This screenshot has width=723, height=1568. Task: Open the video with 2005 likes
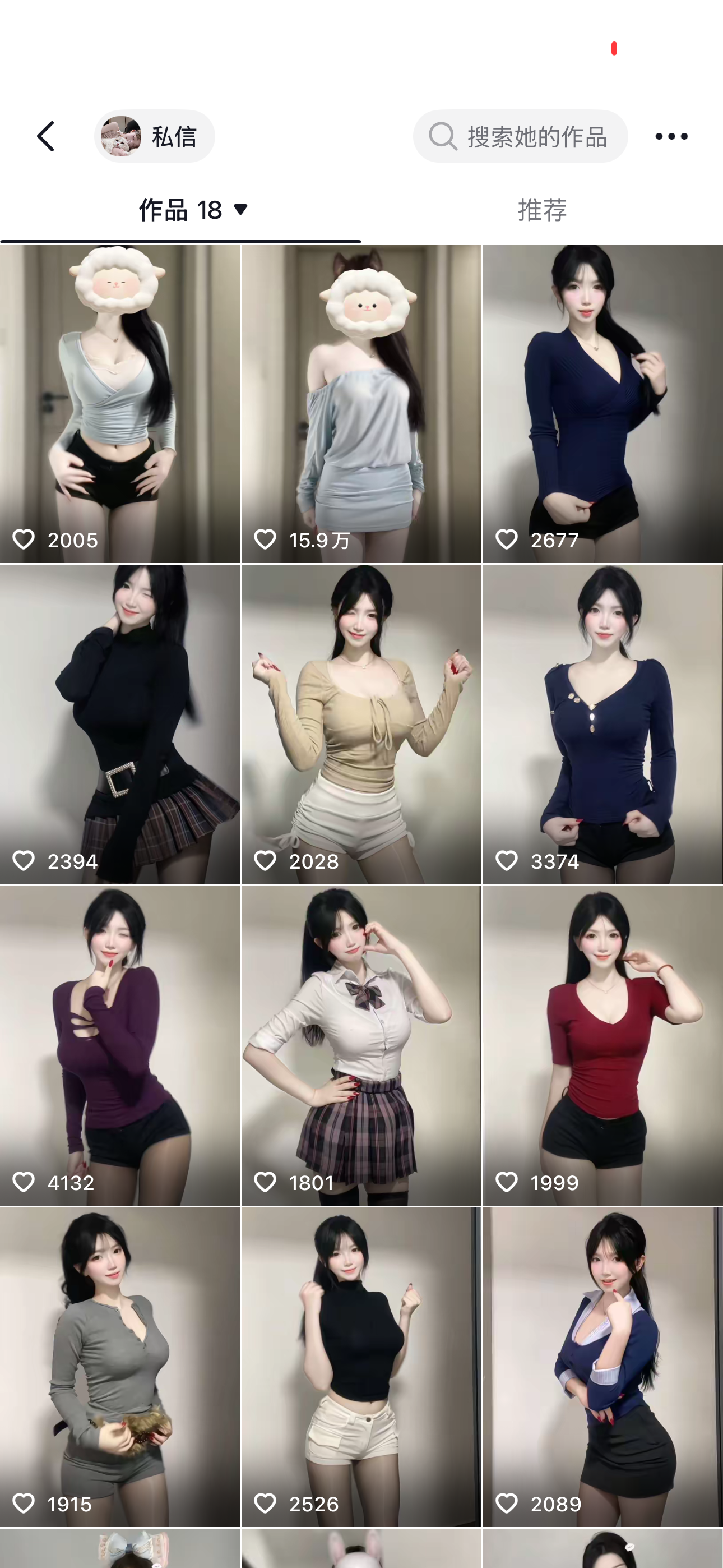pos(120,404)
